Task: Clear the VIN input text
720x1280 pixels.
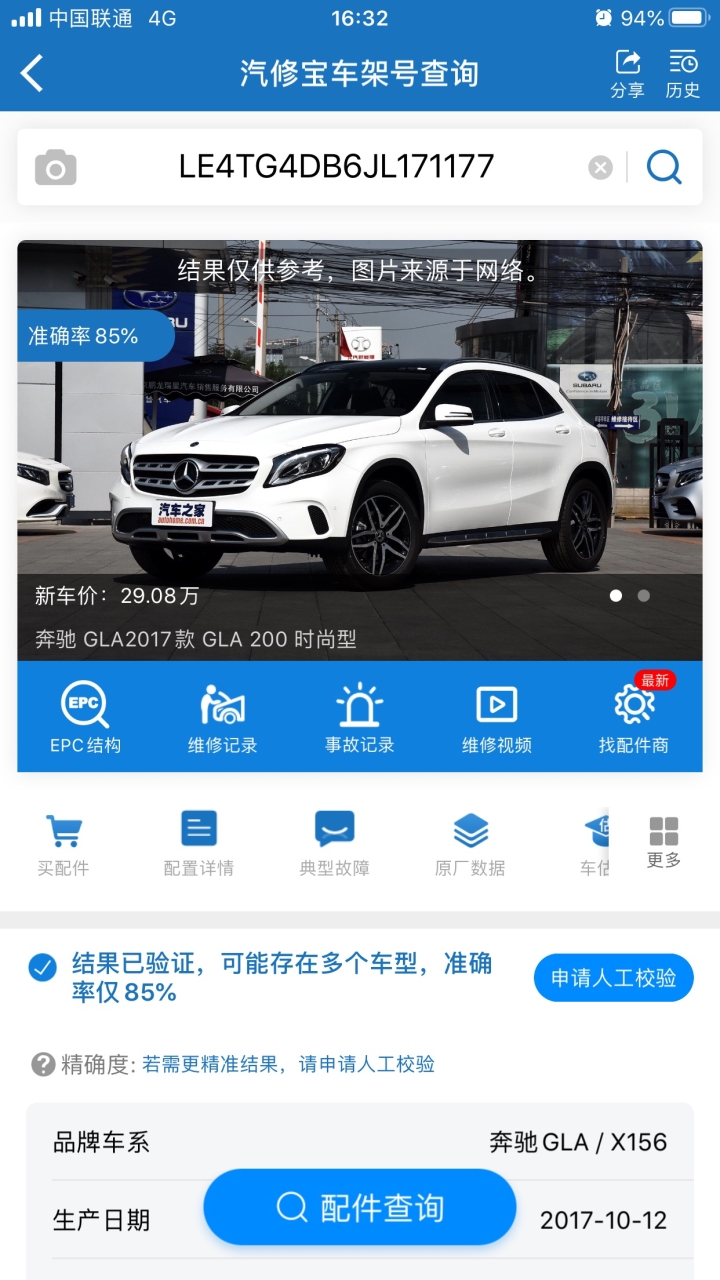Action: (x=600, y=167)
